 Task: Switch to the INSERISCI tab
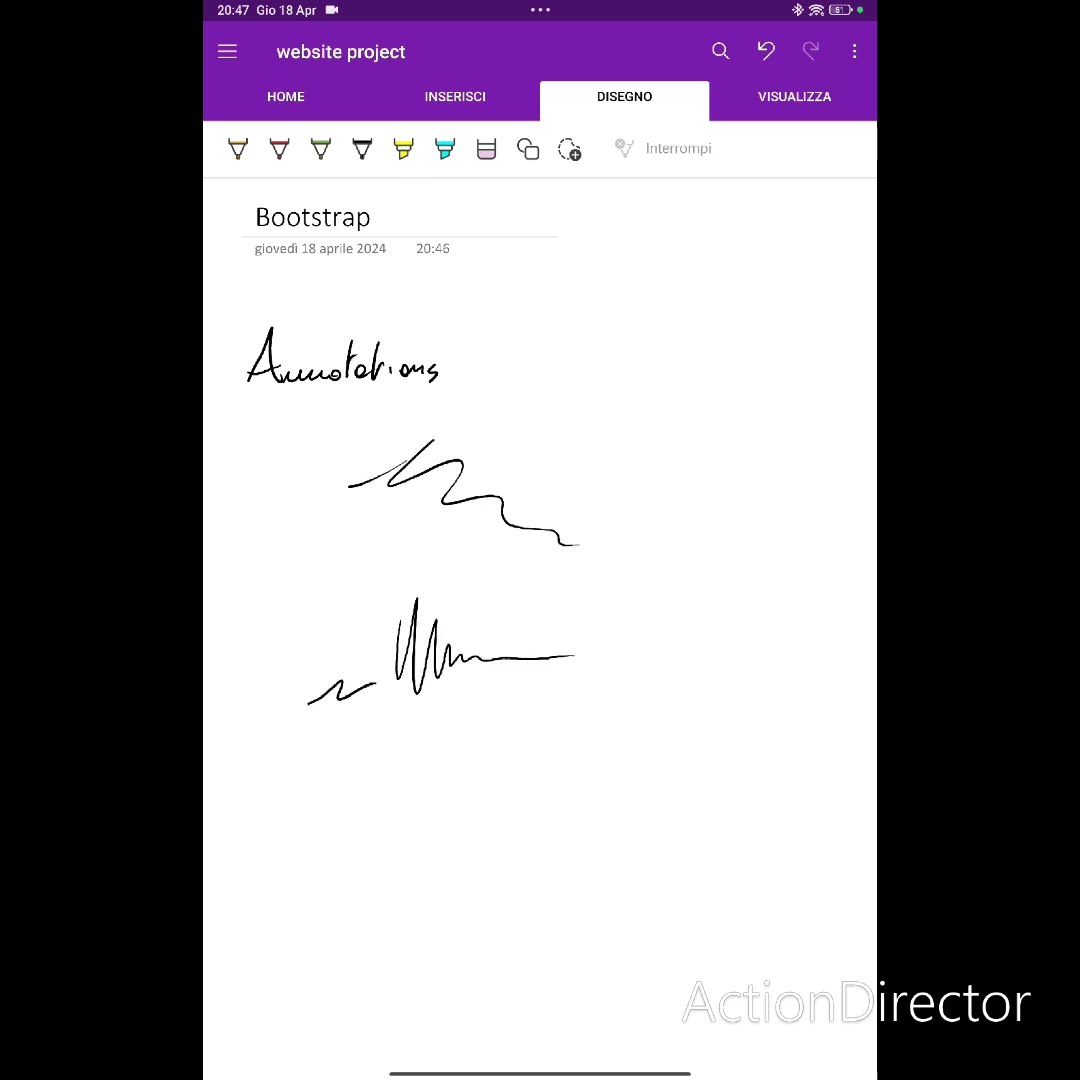(455, 97)
